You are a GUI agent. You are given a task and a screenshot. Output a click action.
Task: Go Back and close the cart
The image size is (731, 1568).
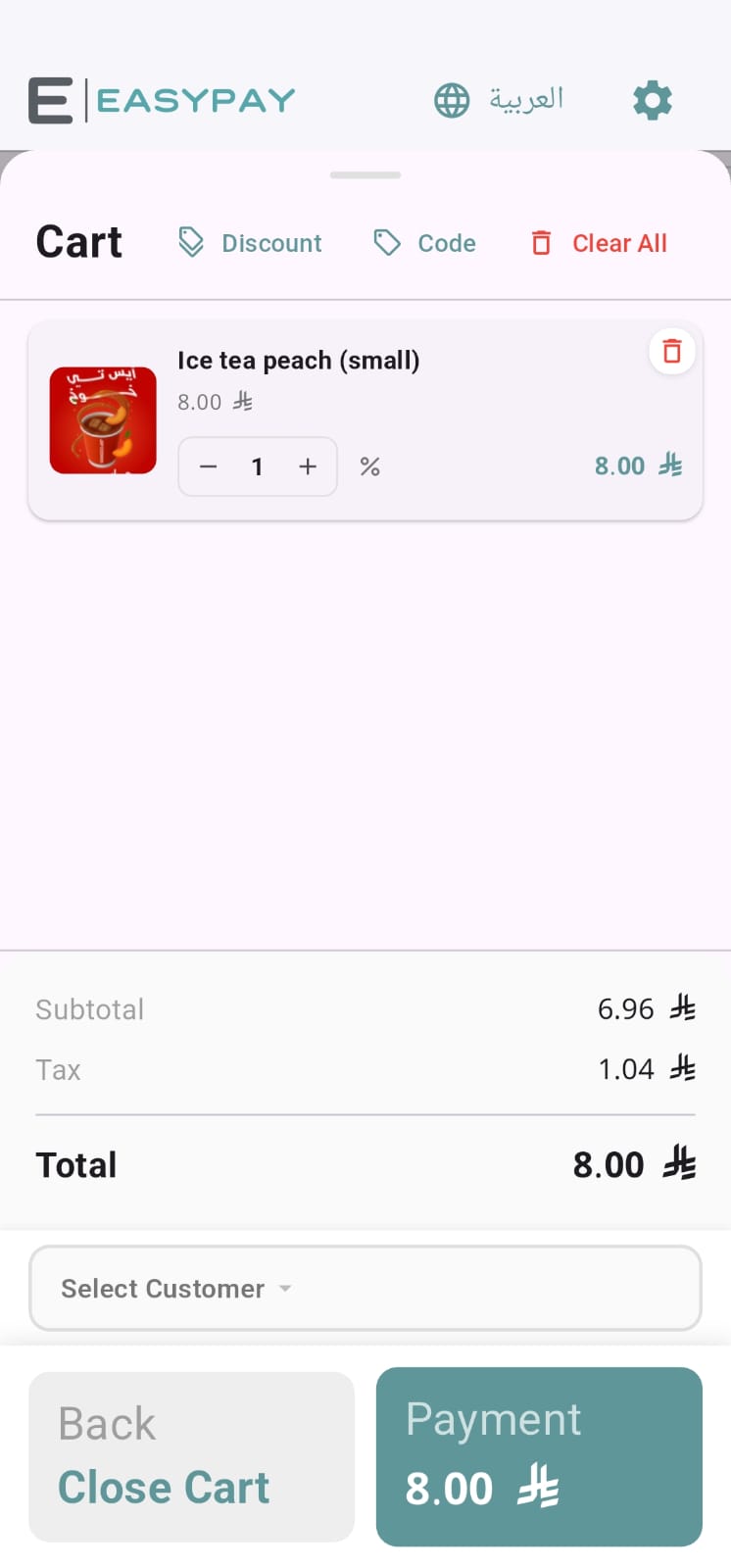click(x=191, y=1456)
